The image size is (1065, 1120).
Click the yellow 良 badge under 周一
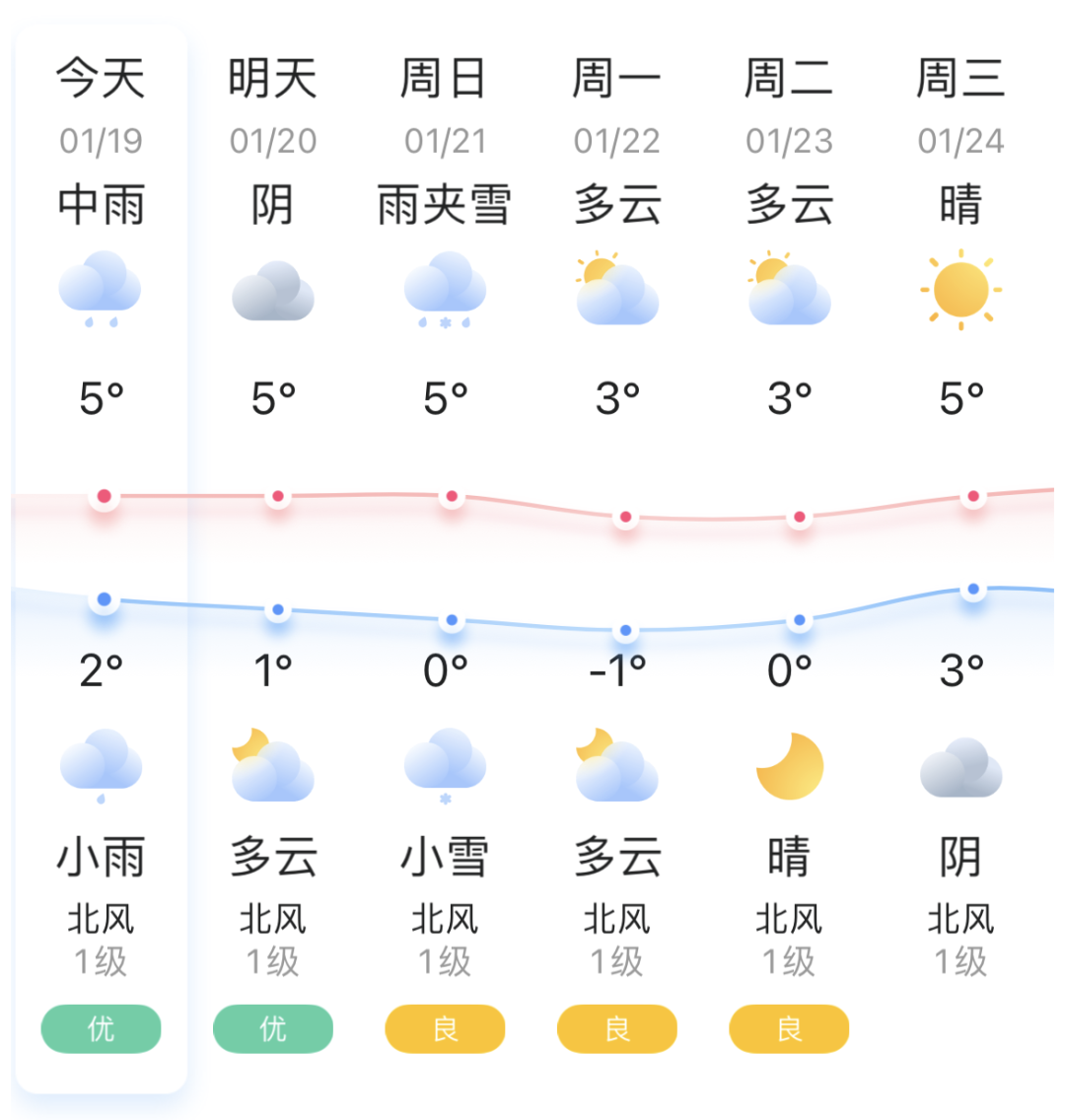616,1028
